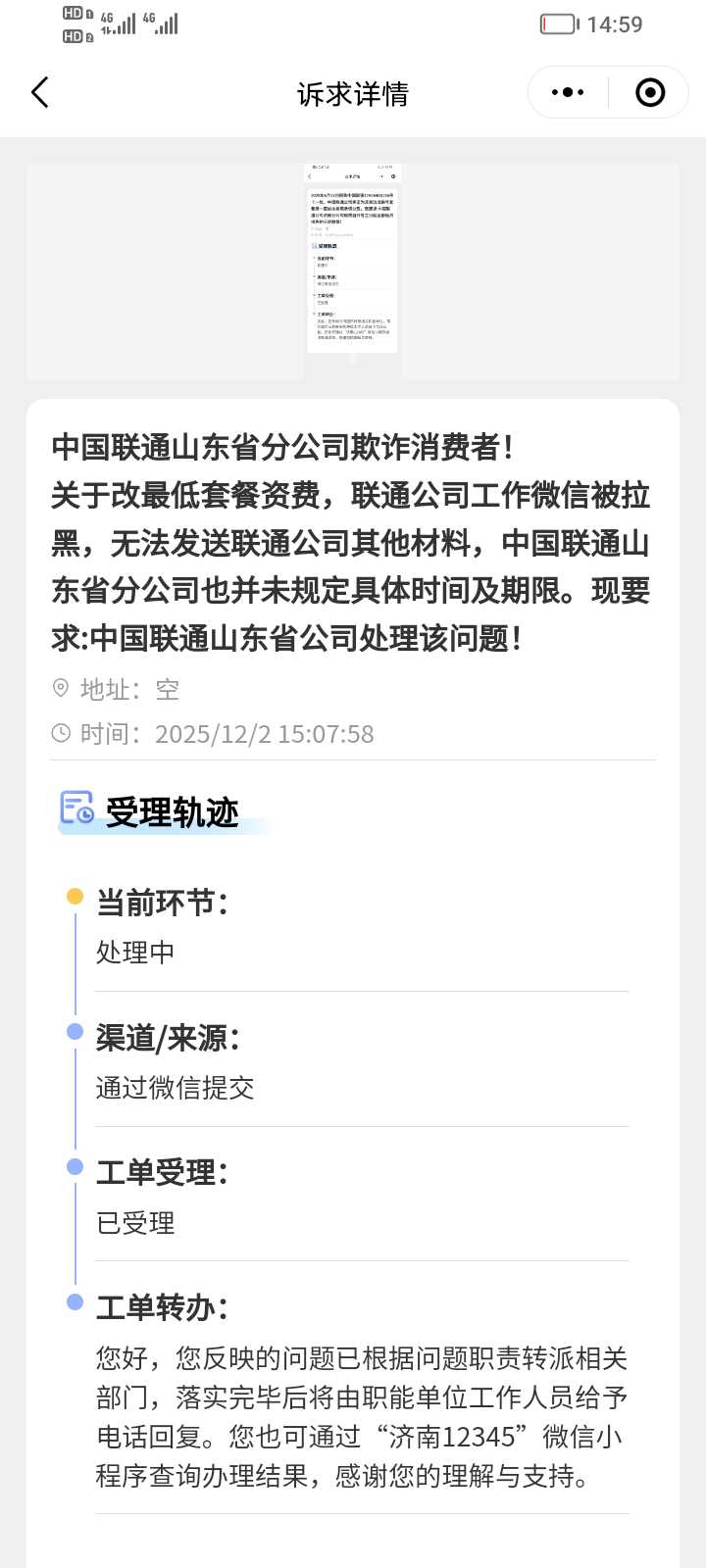
Task: Open the attached complaint screenshot thumbnail
Action: tap(352, 265)
